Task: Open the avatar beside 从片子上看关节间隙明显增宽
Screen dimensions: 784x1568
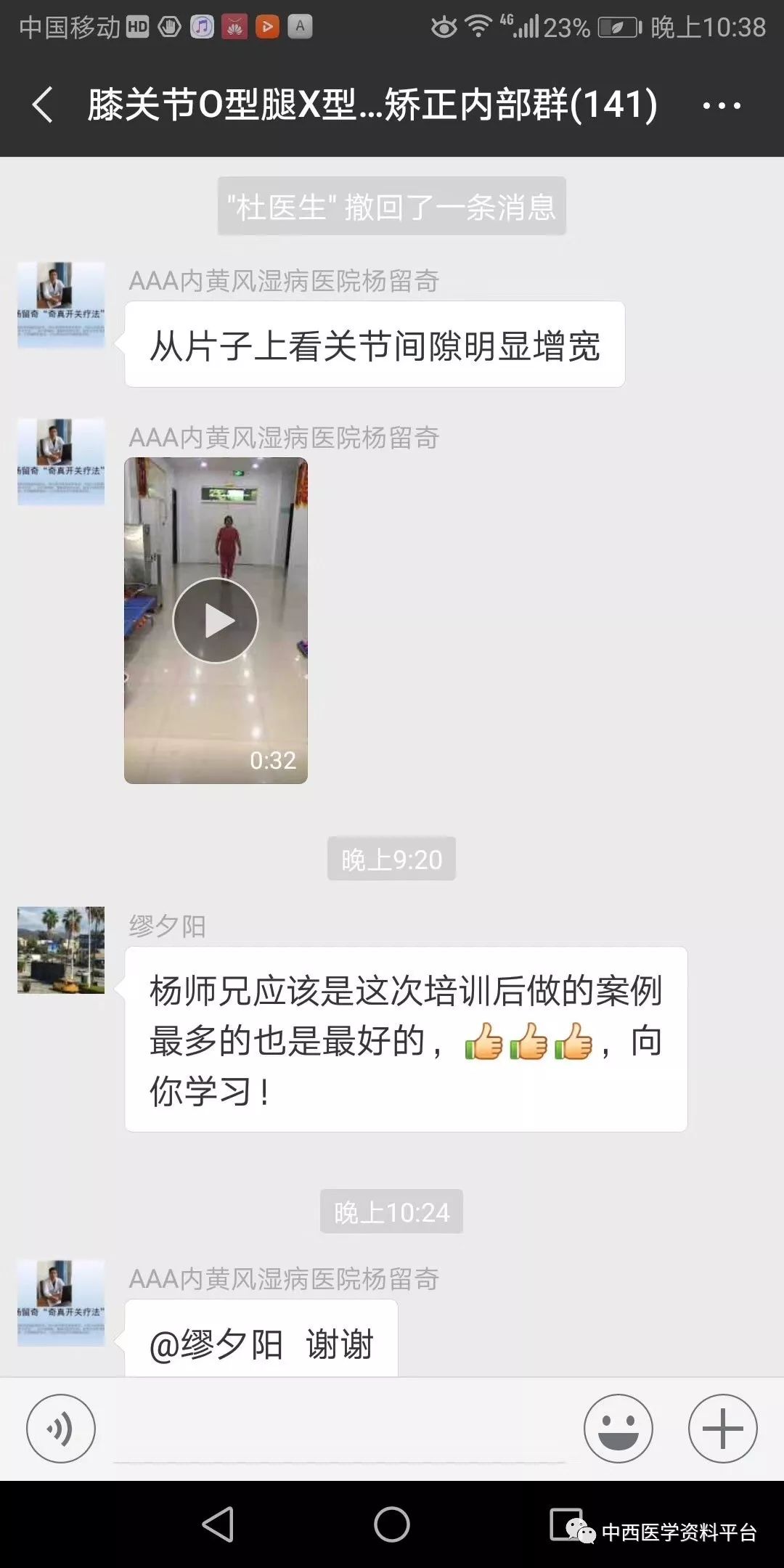Action: click(x=61, y=305)
